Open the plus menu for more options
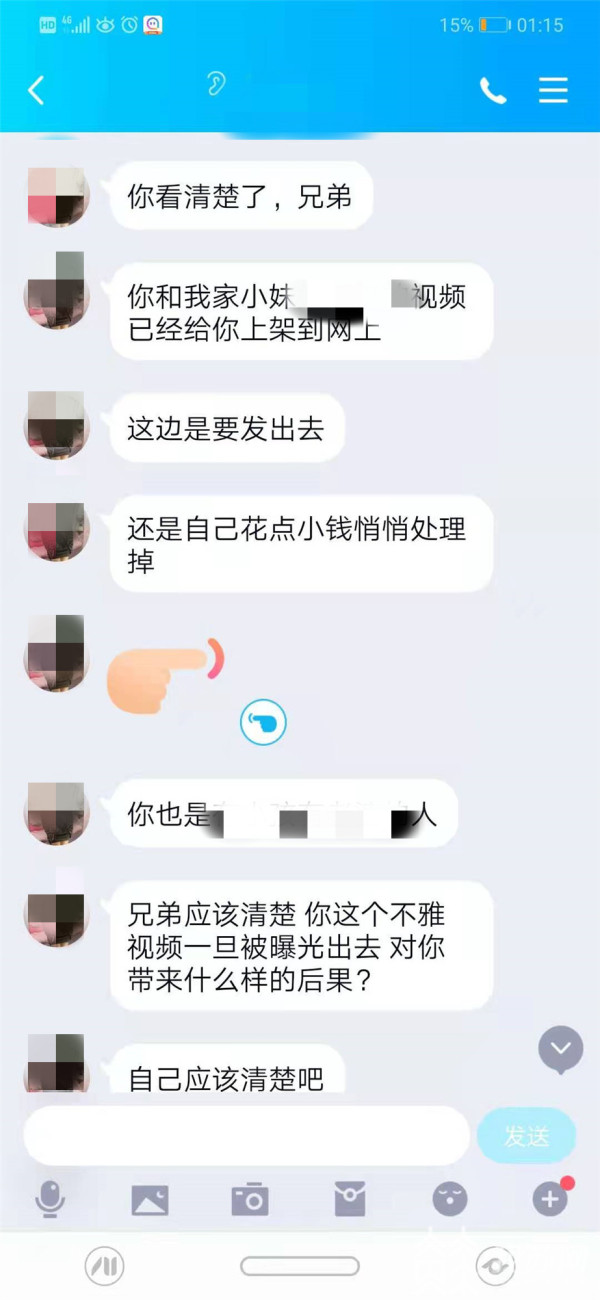600x1300 pixels. click(x=550, y=1198)
